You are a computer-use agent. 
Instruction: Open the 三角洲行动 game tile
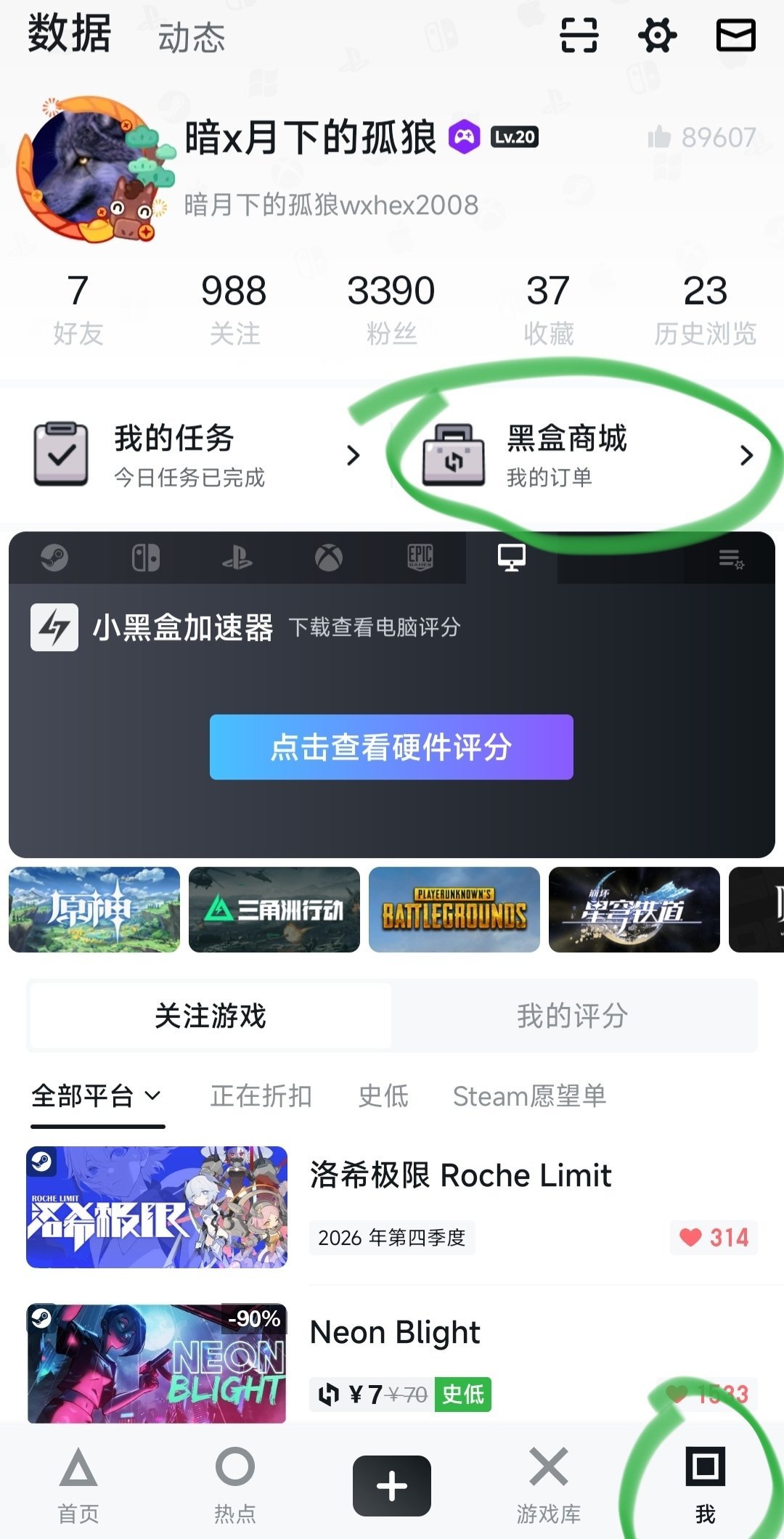click(x=274, y=910)
